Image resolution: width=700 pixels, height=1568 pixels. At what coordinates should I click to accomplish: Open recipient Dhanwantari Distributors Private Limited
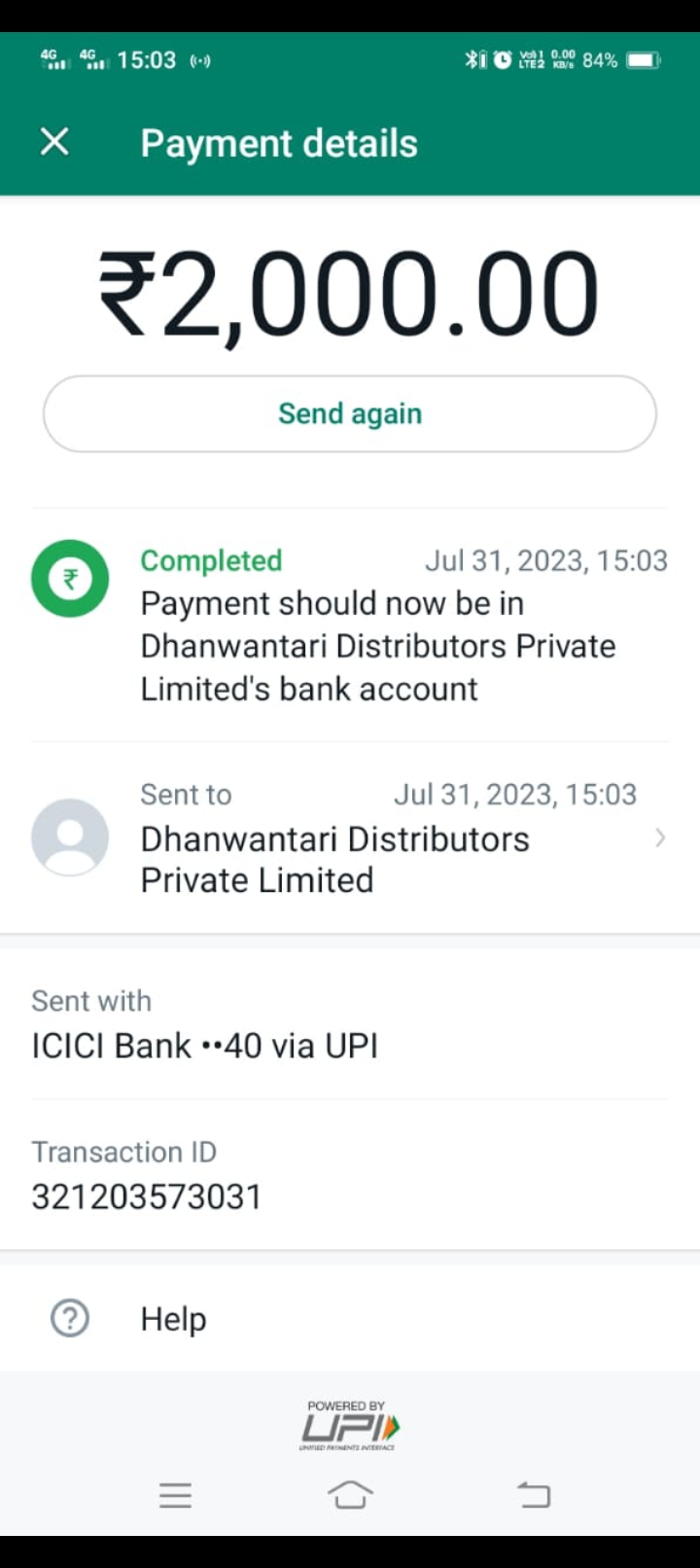(x=350, y=837)
